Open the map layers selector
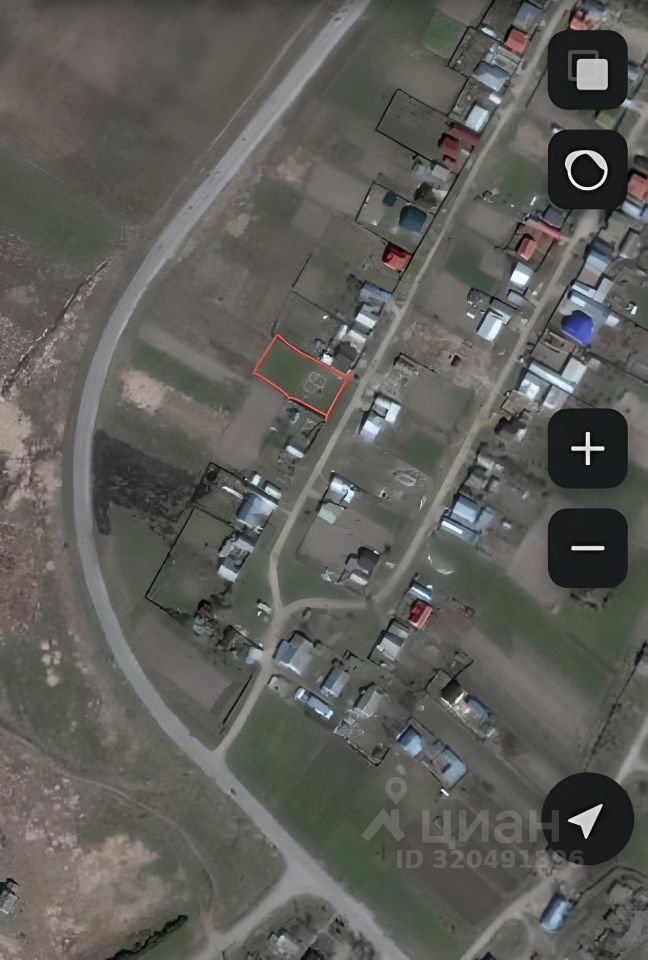 point(587,70)
